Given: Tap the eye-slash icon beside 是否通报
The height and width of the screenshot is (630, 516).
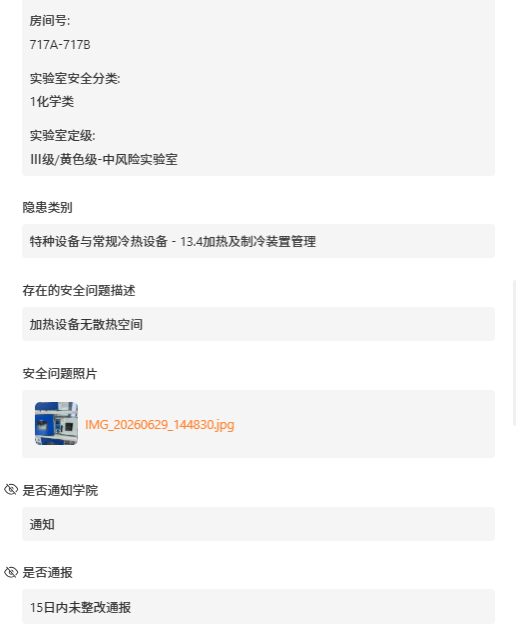Looking at the screenshot, I should point(11,572).
